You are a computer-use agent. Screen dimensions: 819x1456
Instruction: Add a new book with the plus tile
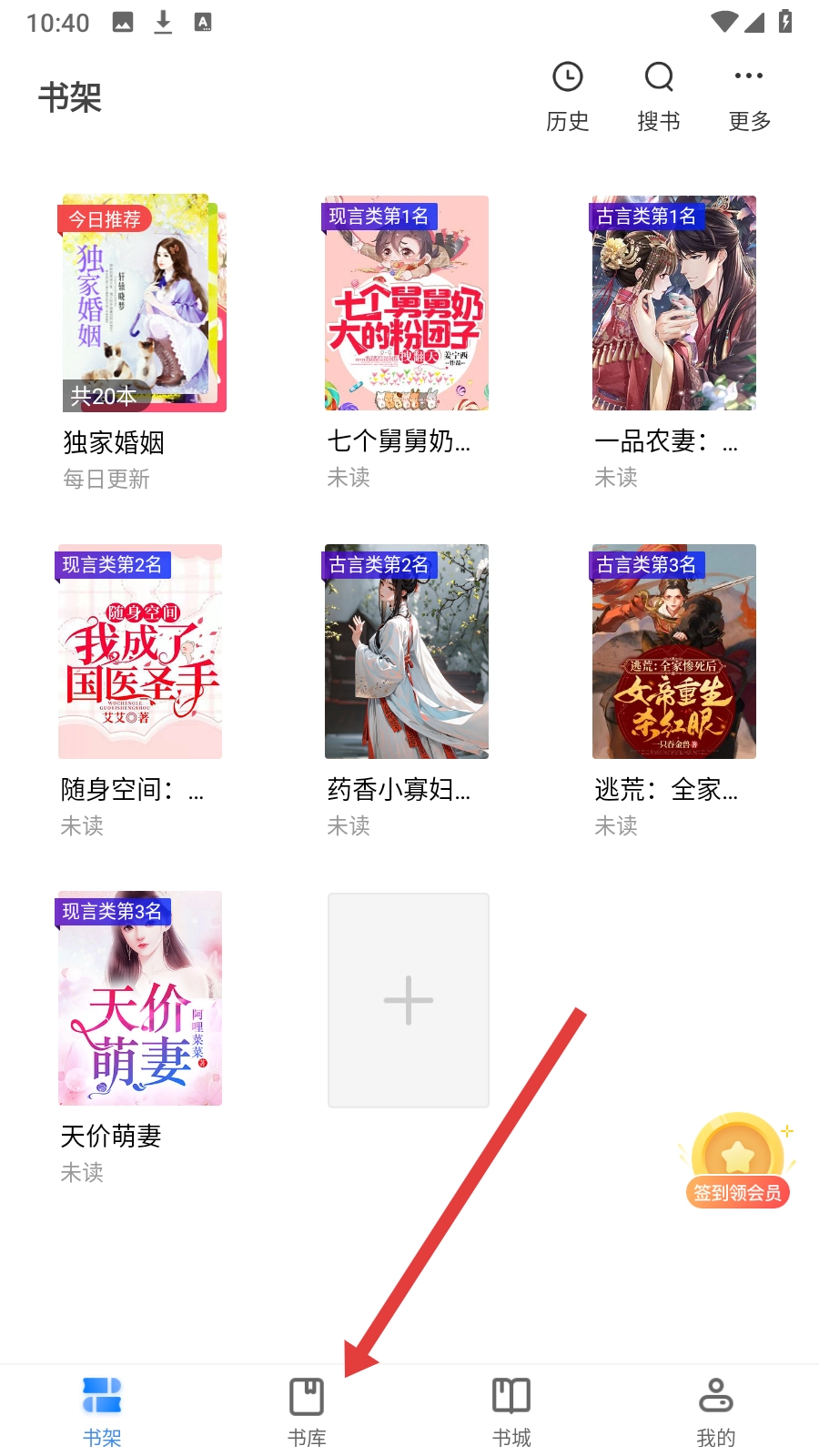(x=409, y=1000)
